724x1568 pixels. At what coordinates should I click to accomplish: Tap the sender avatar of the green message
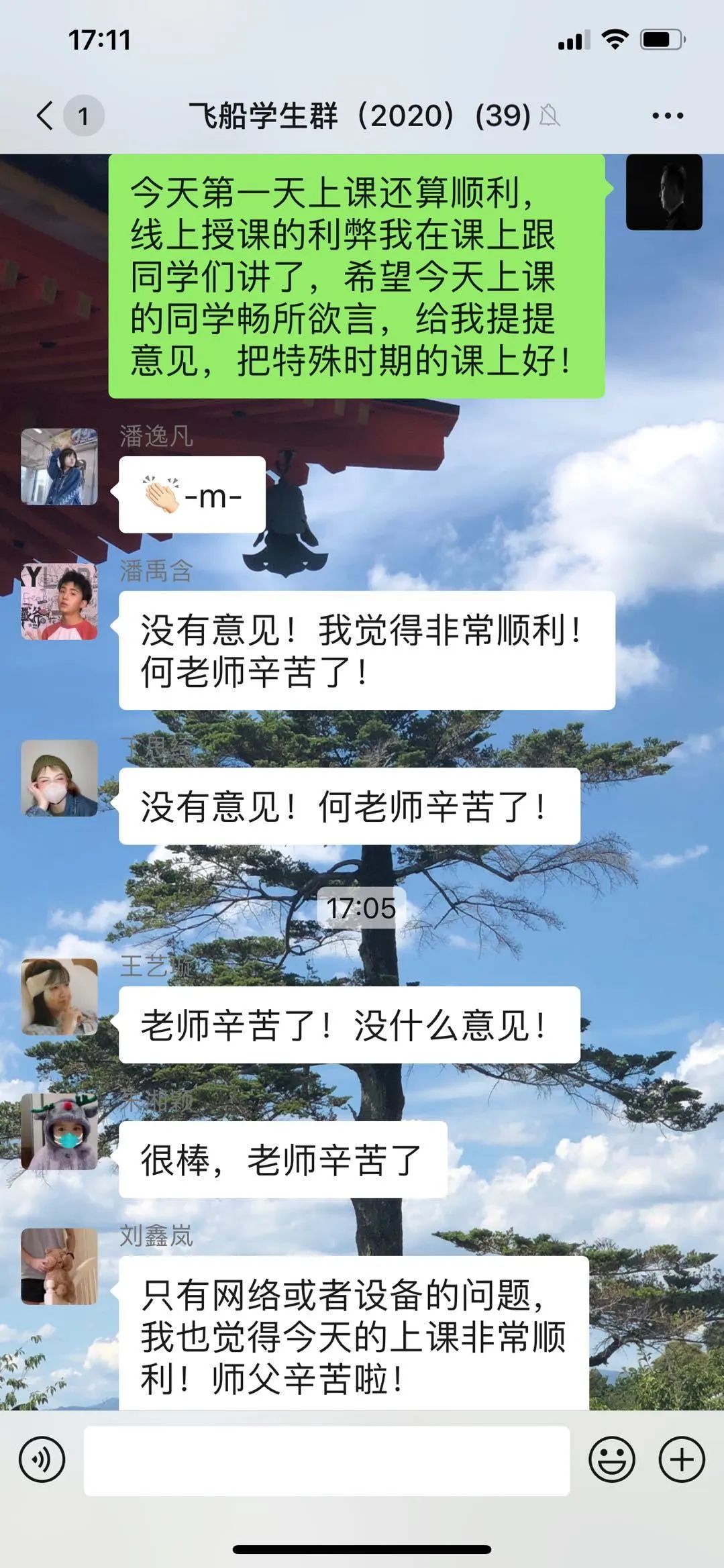coord(664,193)
